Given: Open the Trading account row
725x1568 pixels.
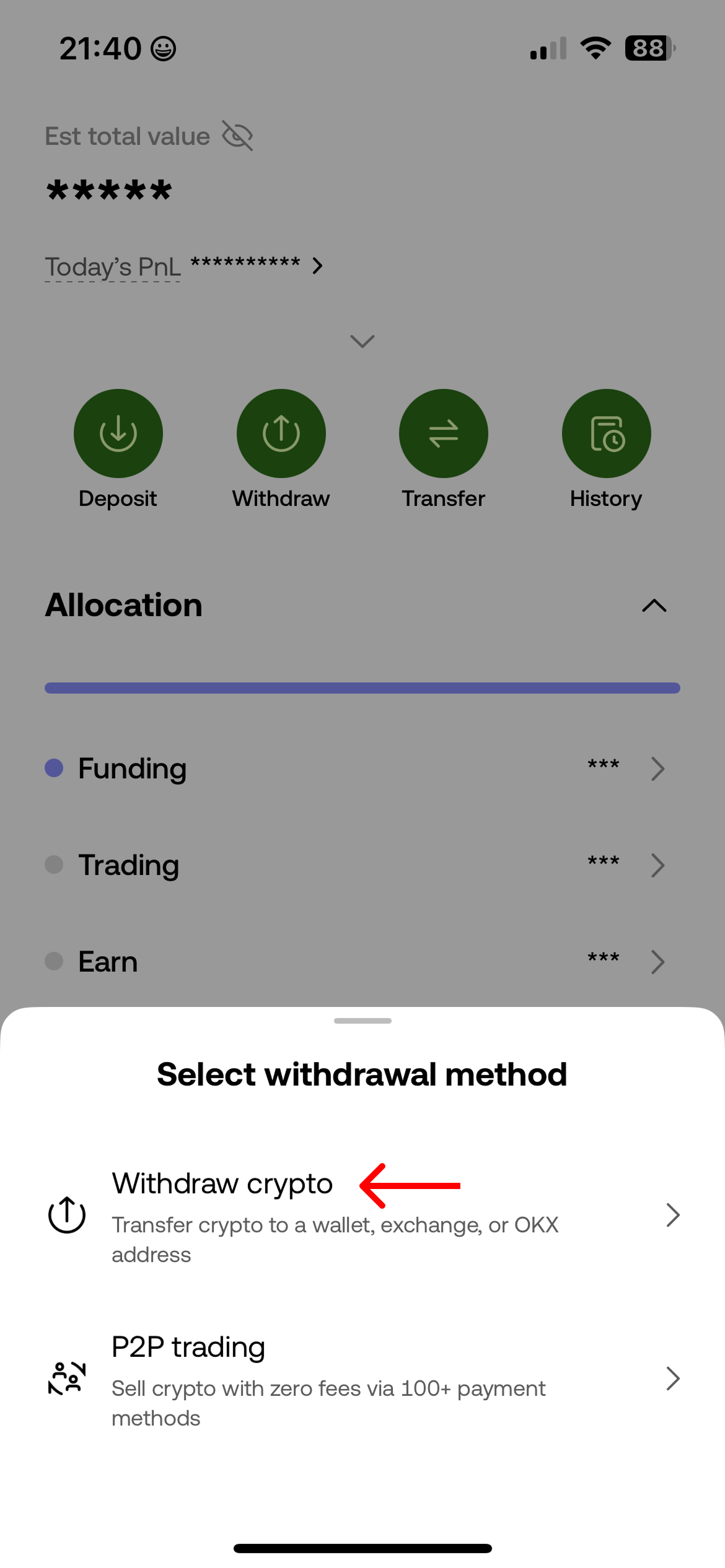Looking at the screenshot, I should [362, 865].
